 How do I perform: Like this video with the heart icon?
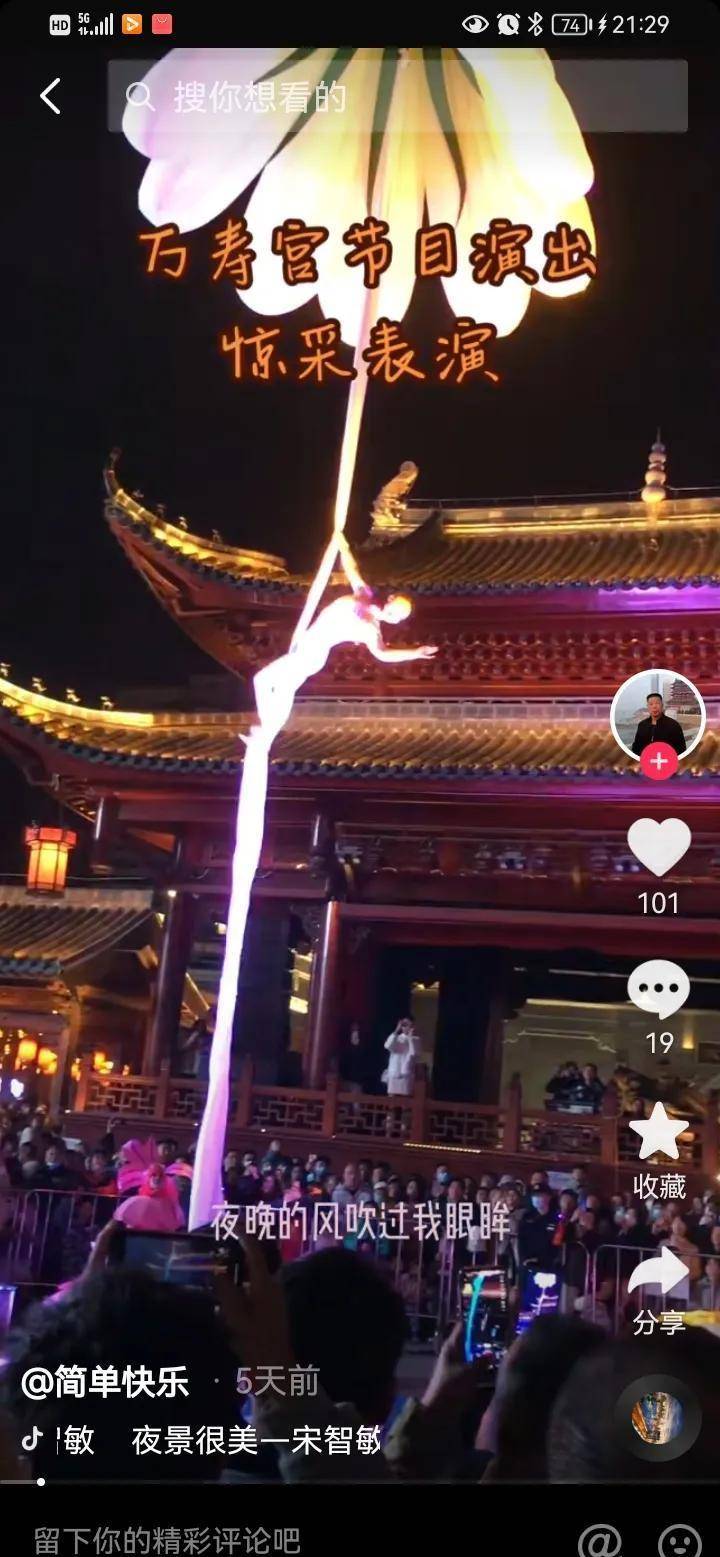click(x=658, y=848)
